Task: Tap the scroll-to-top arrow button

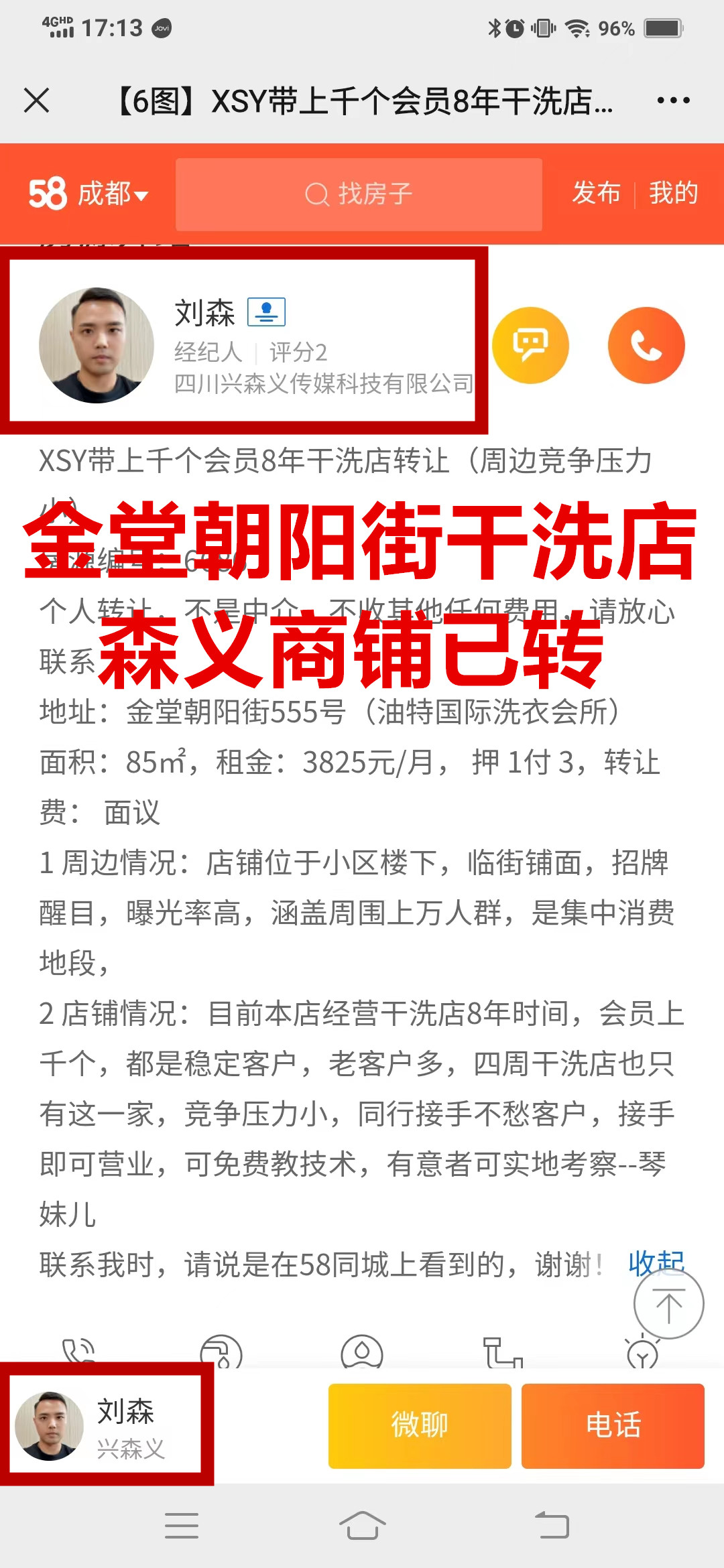Action: (668, 1304)
